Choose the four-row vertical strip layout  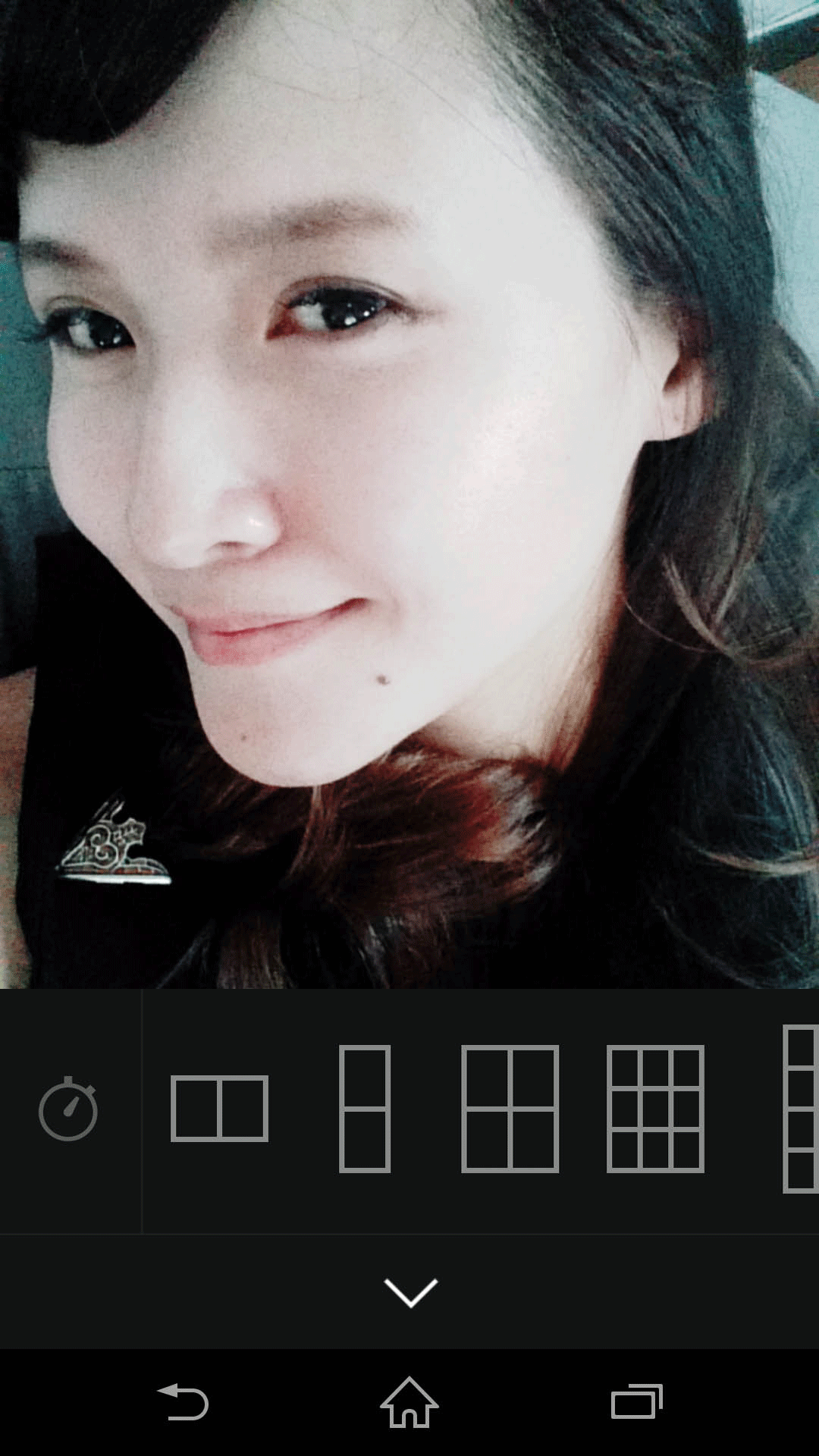801,1109
